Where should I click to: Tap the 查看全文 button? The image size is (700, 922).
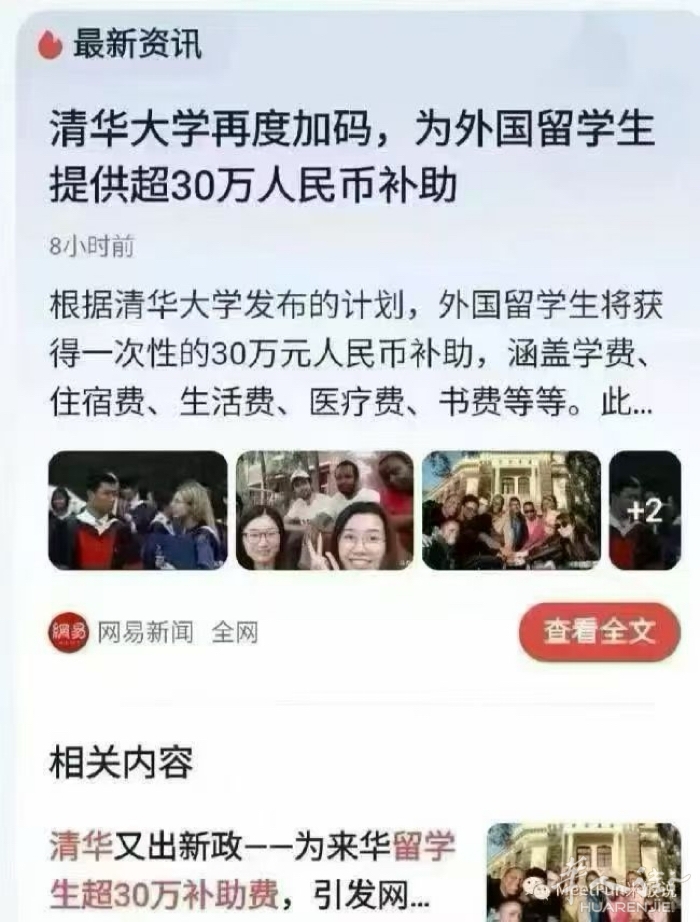599,631
